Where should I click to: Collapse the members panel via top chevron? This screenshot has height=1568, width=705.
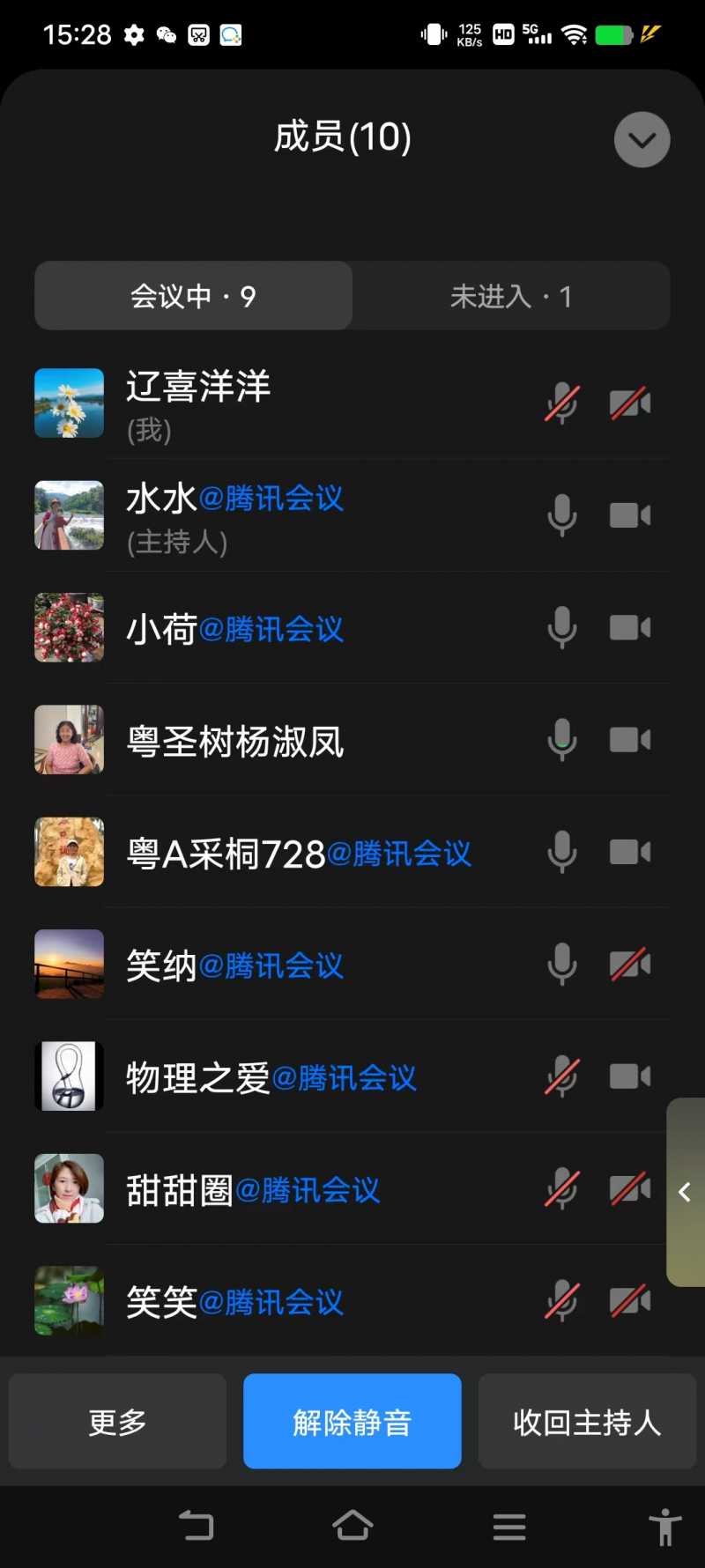point(642,139)
